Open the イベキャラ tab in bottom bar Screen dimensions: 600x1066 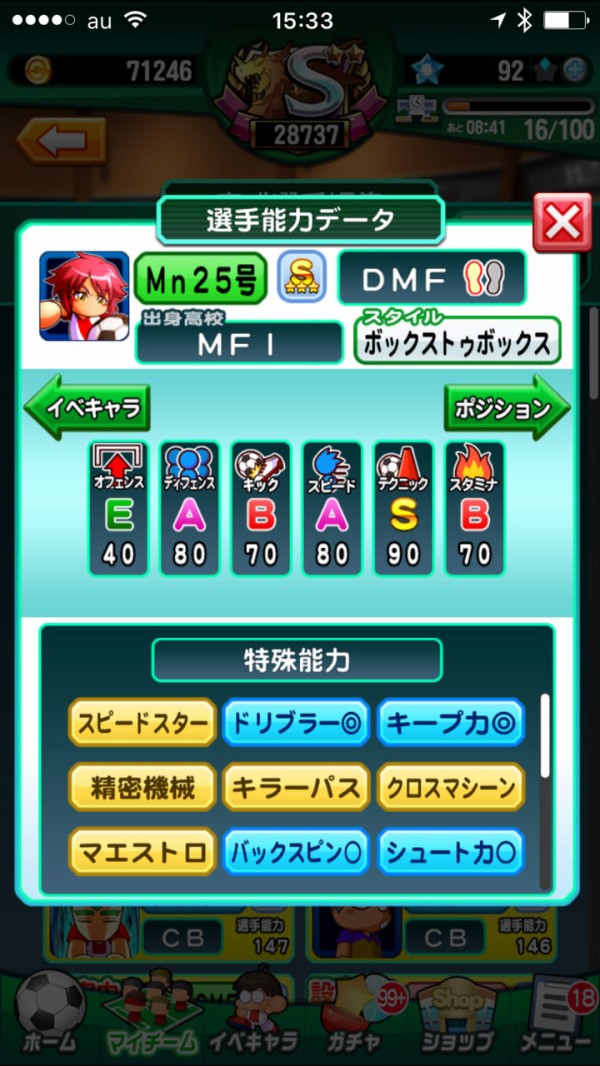(250, 1015)
